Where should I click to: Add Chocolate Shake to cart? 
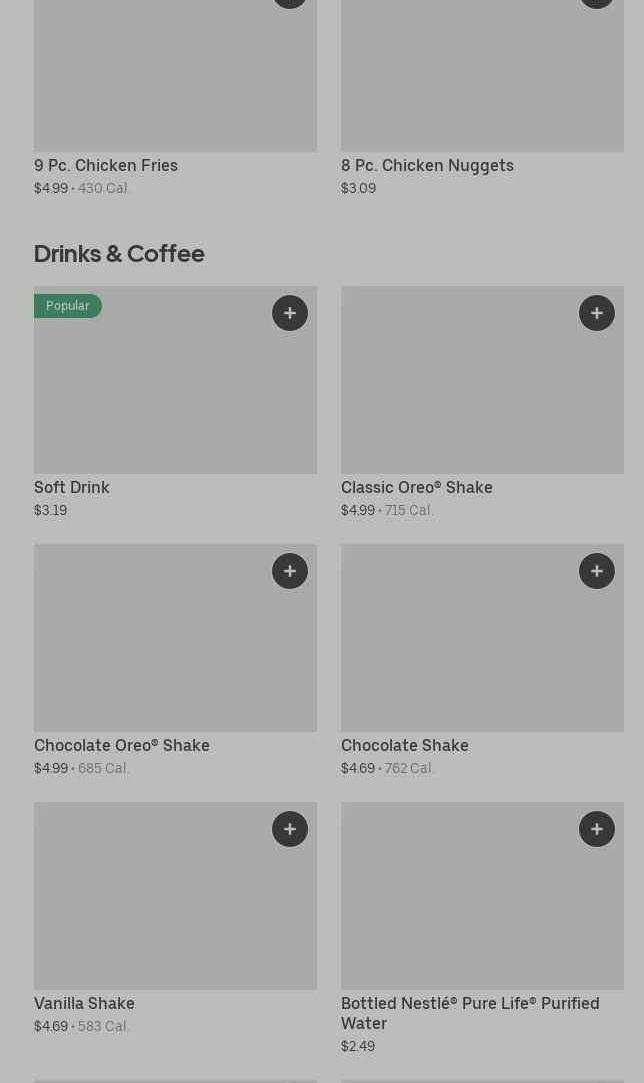[x=597, y=571]
